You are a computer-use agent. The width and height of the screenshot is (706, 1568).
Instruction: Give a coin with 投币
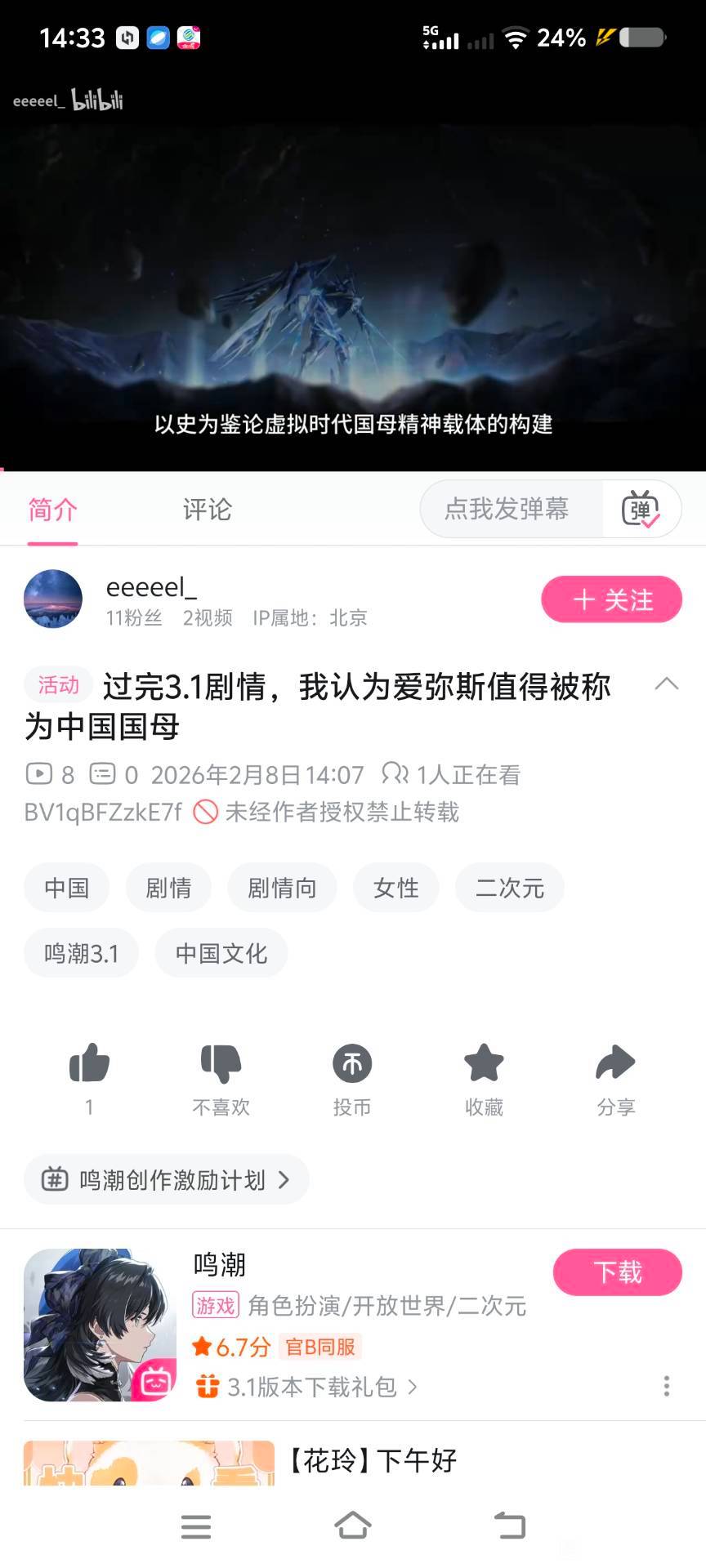pos(352,1063)
